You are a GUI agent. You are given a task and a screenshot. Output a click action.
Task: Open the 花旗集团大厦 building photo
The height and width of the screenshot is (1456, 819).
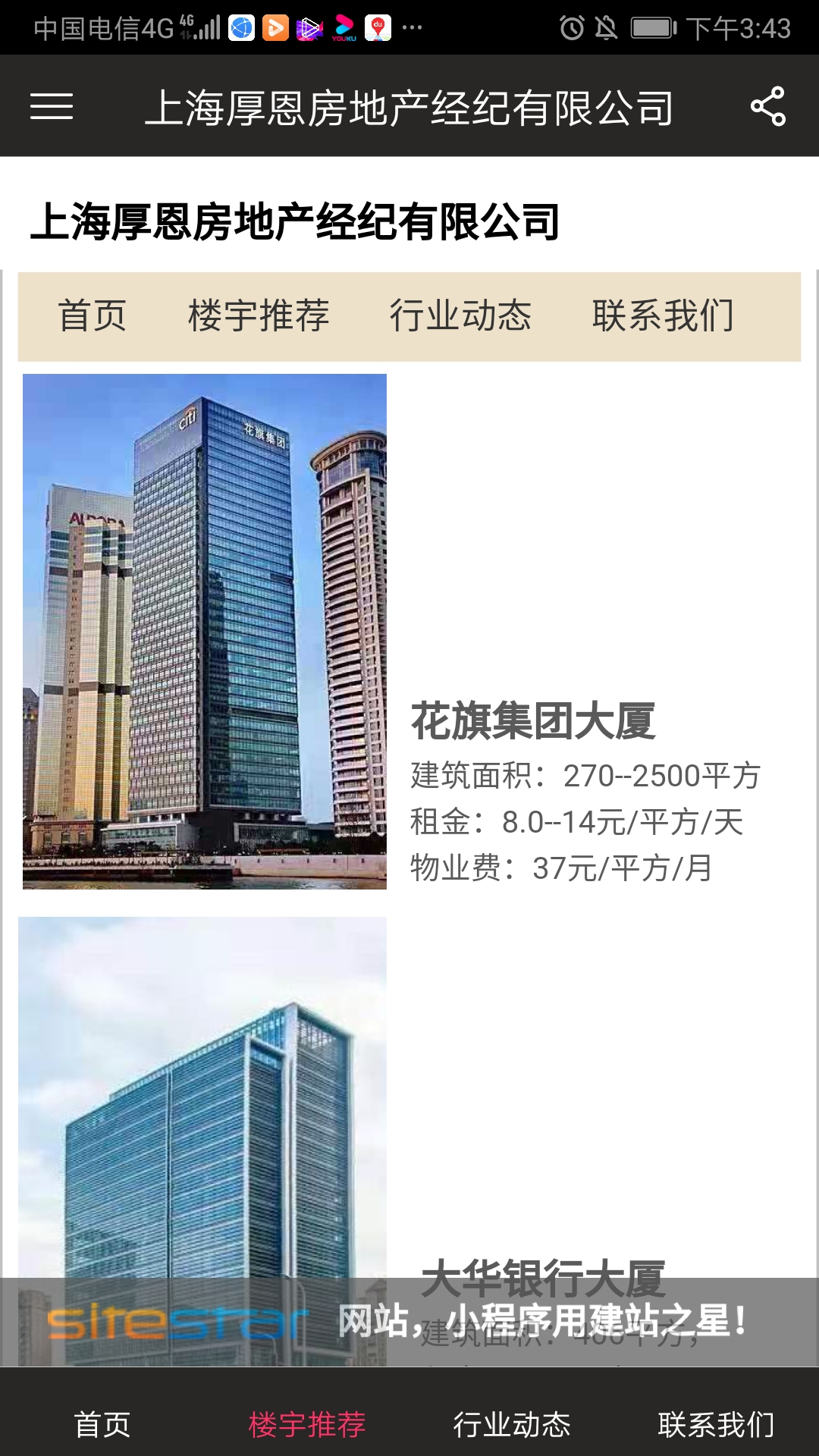(205, 631)
